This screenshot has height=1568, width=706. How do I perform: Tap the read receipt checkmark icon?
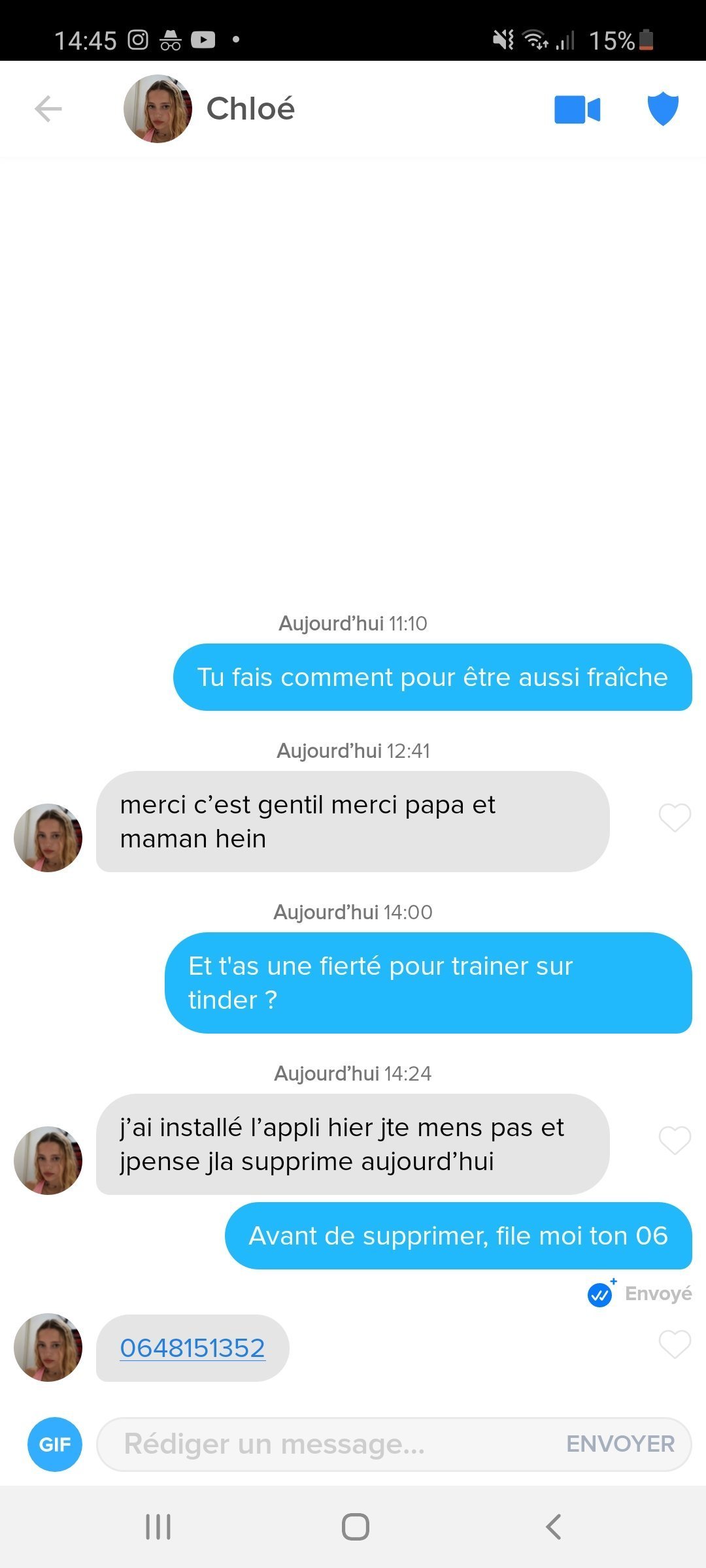pos(601,1294)
